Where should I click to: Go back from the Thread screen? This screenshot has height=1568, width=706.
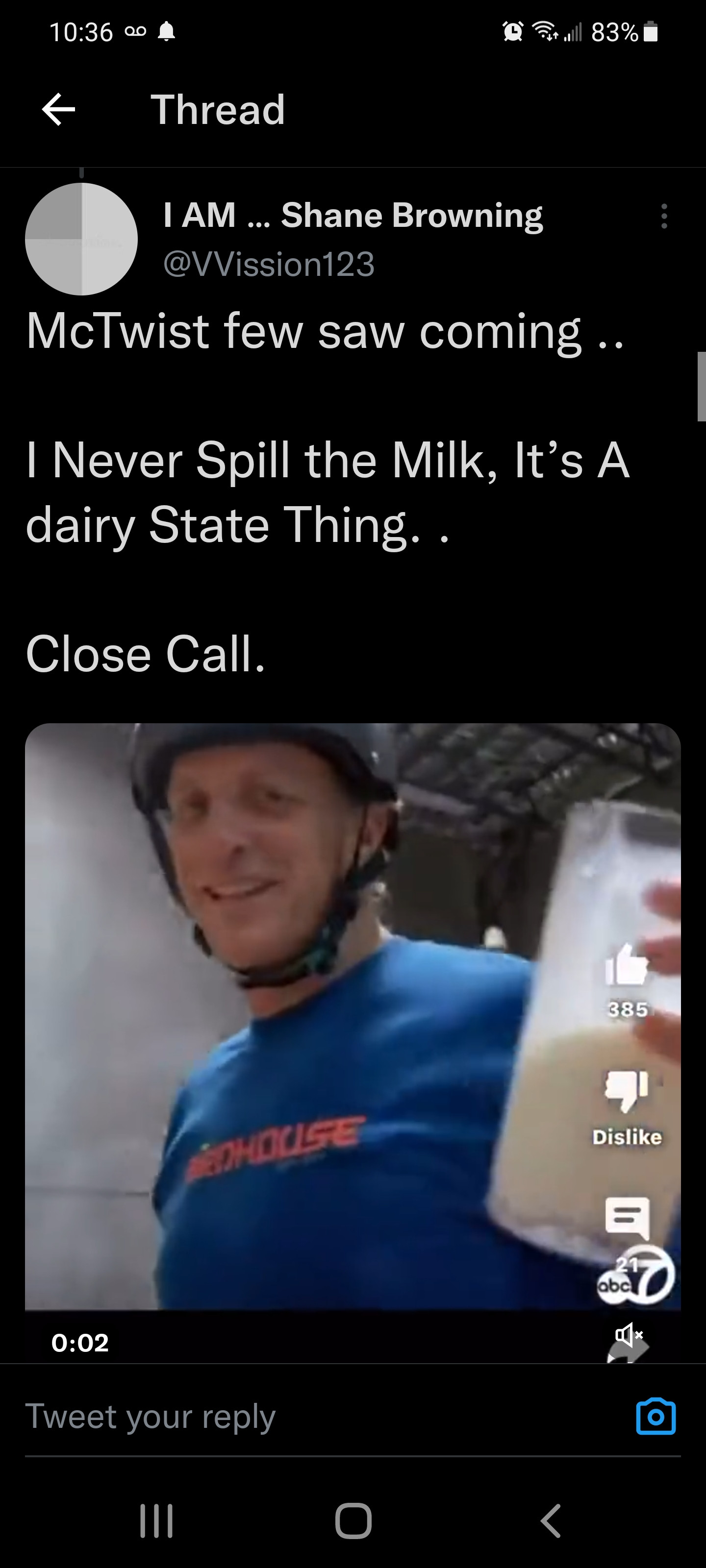[x=58, y=110]
